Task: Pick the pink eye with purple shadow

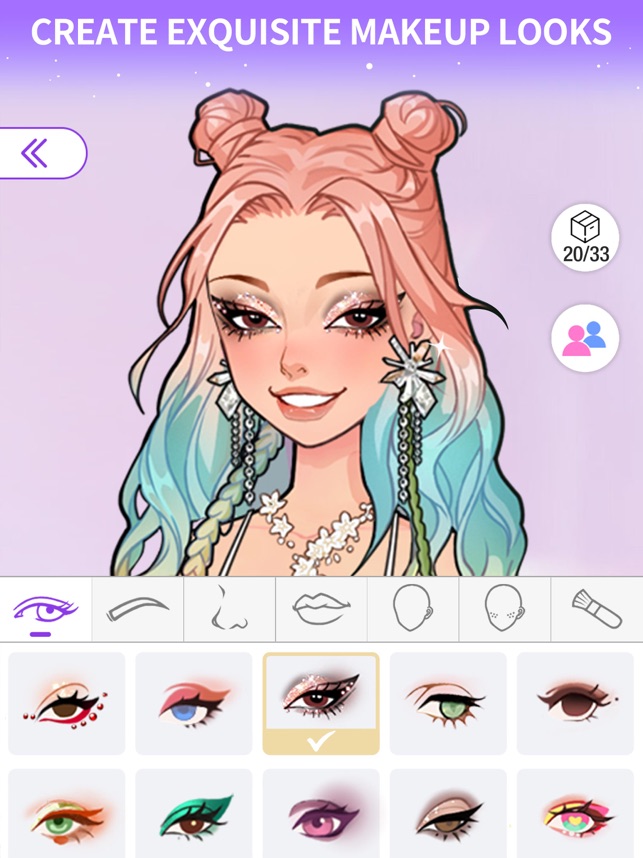Action: pyautogui.click(x=321, y=815)
